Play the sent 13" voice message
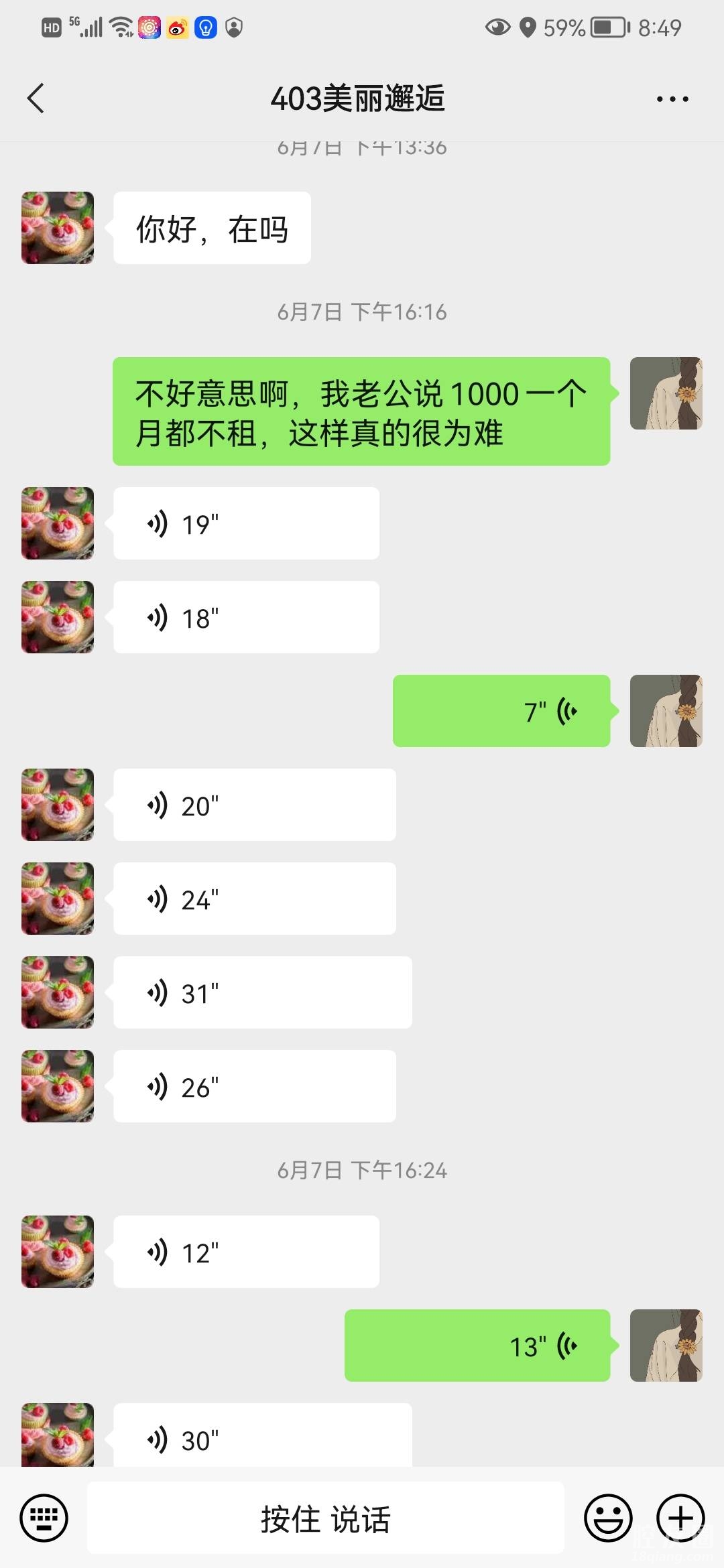Viewport: 724px width, 1568px height. [x=477, y=1346]
